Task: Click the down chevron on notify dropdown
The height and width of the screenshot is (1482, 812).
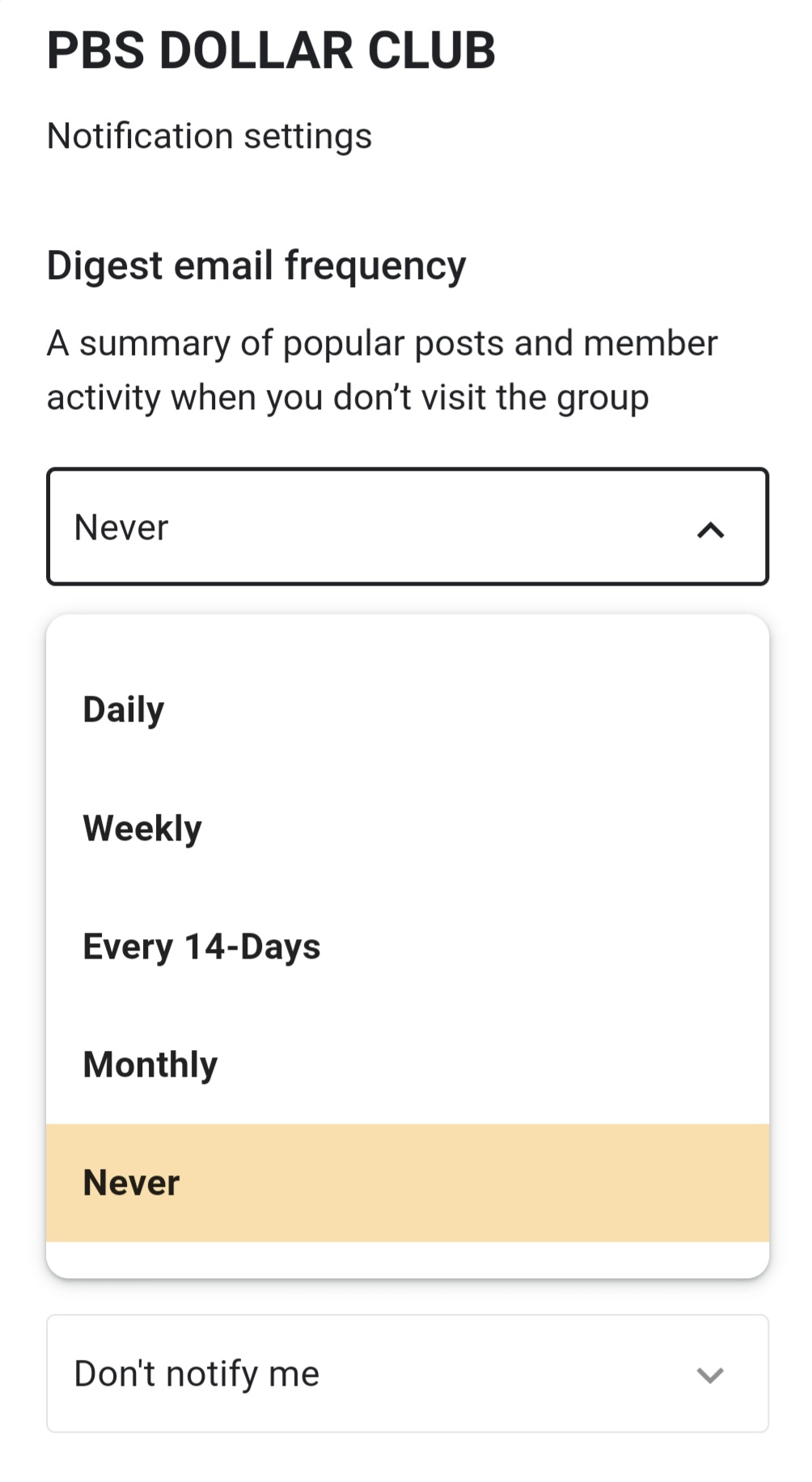Action: tap(710, 1373)
